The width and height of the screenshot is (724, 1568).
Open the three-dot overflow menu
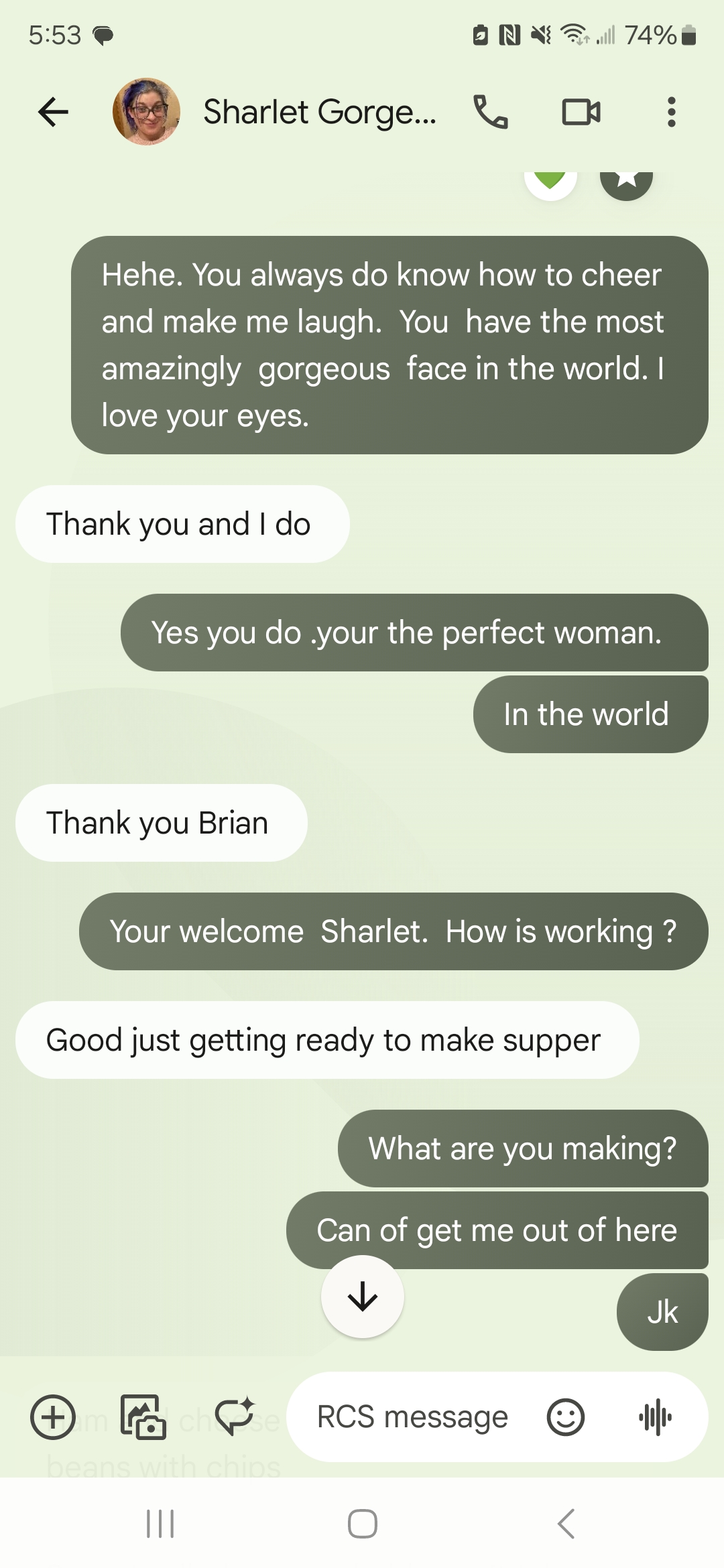[671, 112]
